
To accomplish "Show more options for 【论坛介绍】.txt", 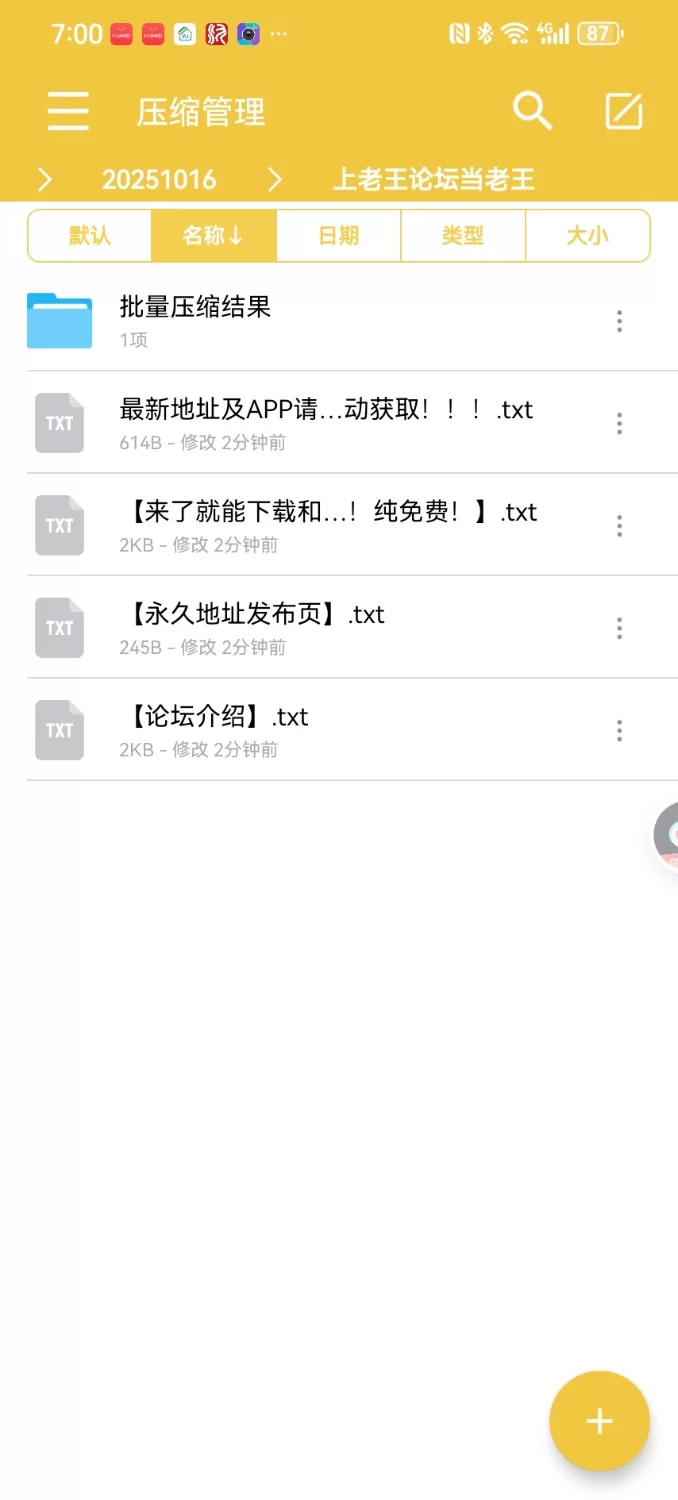I will coord(620,730).
